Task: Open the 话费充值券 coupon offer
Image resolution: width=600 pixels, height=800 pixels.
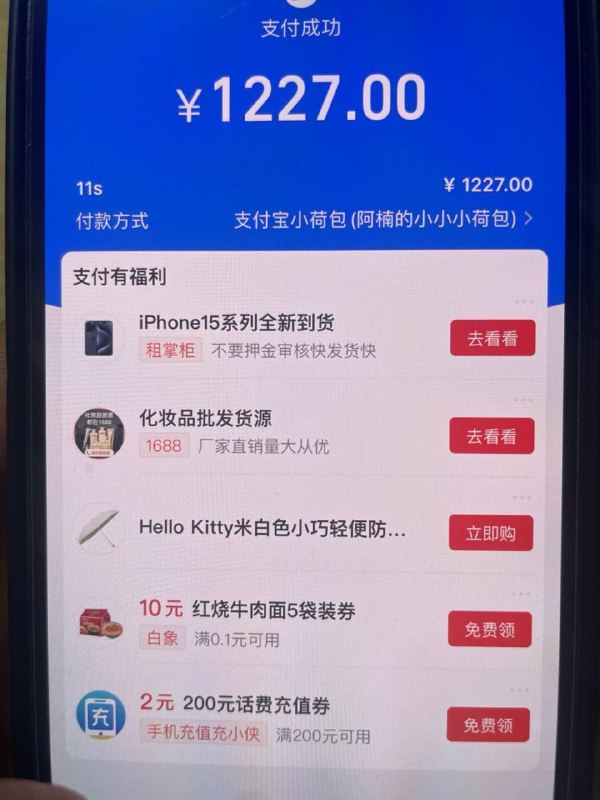Action: tap(250, 707)
